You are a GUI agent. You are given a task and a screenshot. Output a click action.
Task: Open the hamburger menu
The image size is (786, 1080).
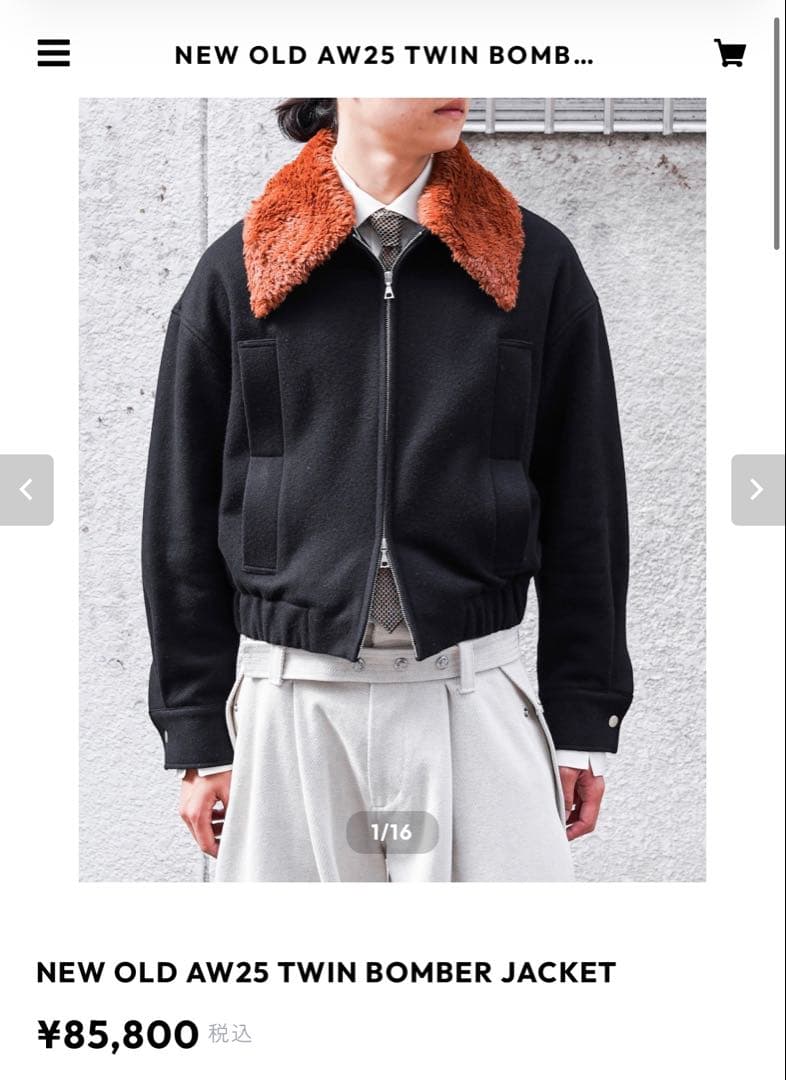coord(54,53)
